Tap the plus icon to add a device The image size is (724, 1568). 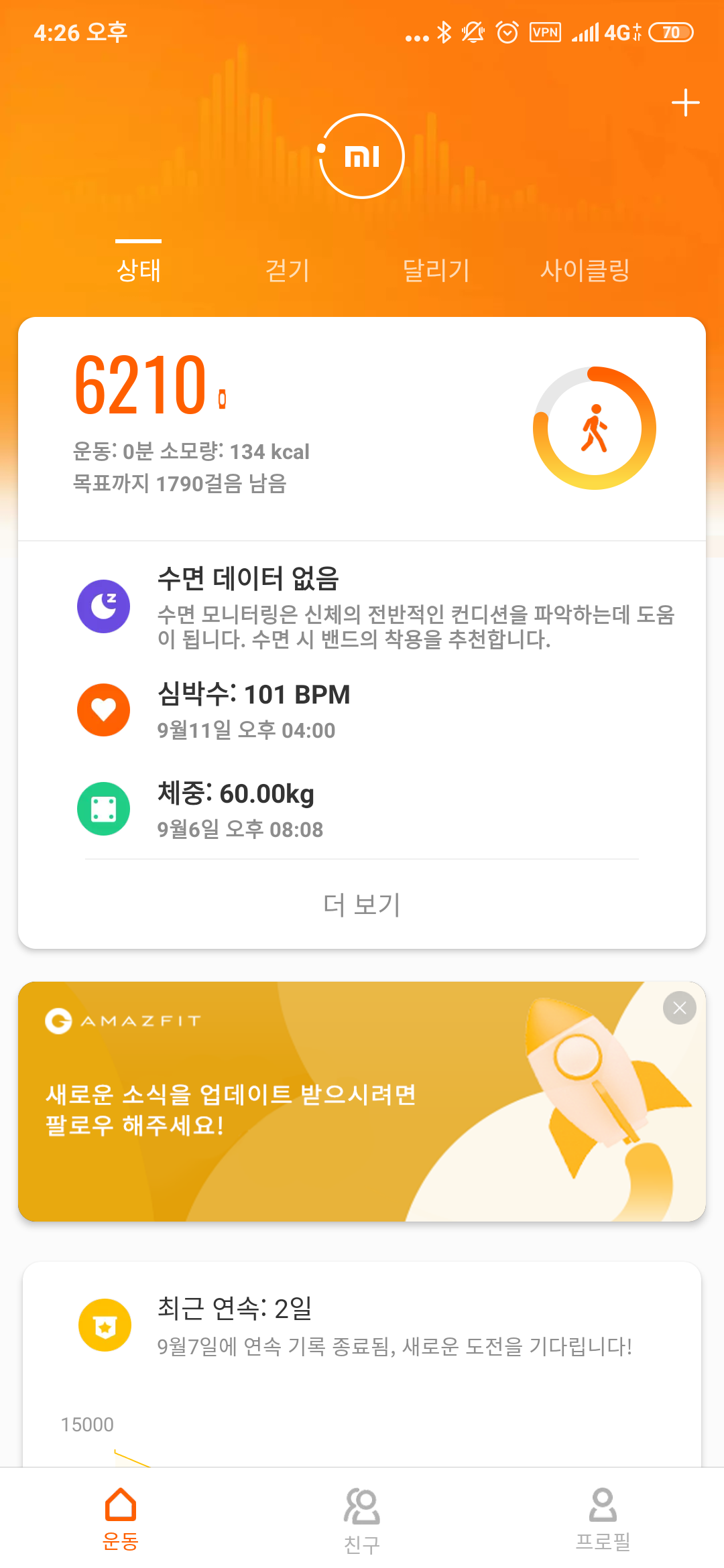coord(685,102)
